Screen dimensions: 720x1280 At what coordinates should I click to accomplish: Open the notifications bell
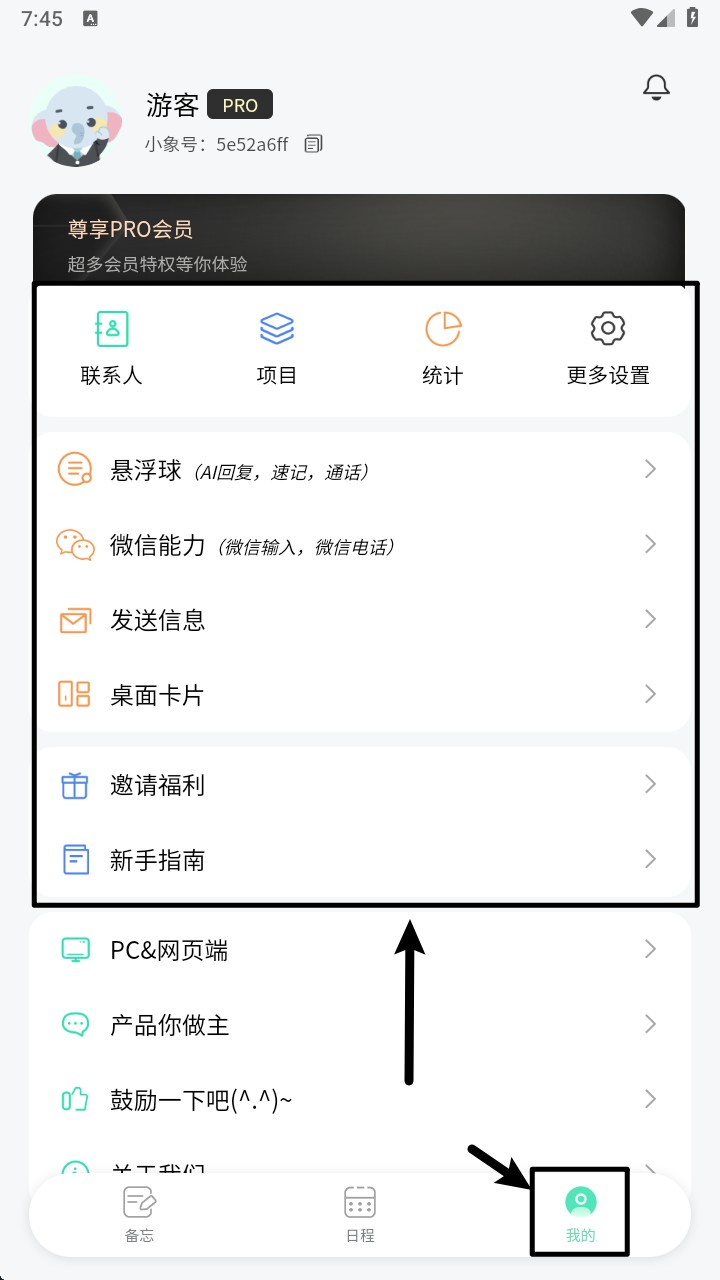[656, 88]
